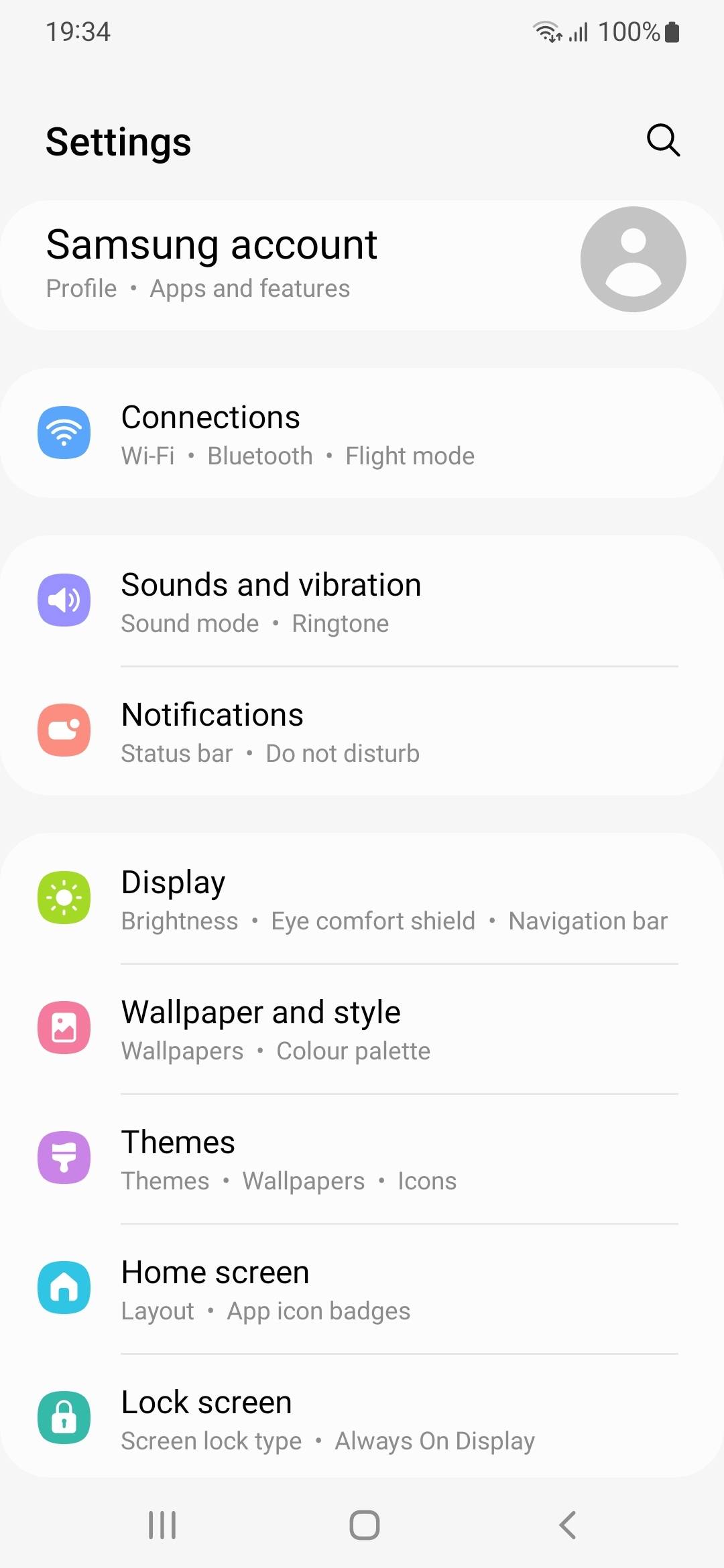
Task: Open the Samsung account profile
Action: pos(362,265)
